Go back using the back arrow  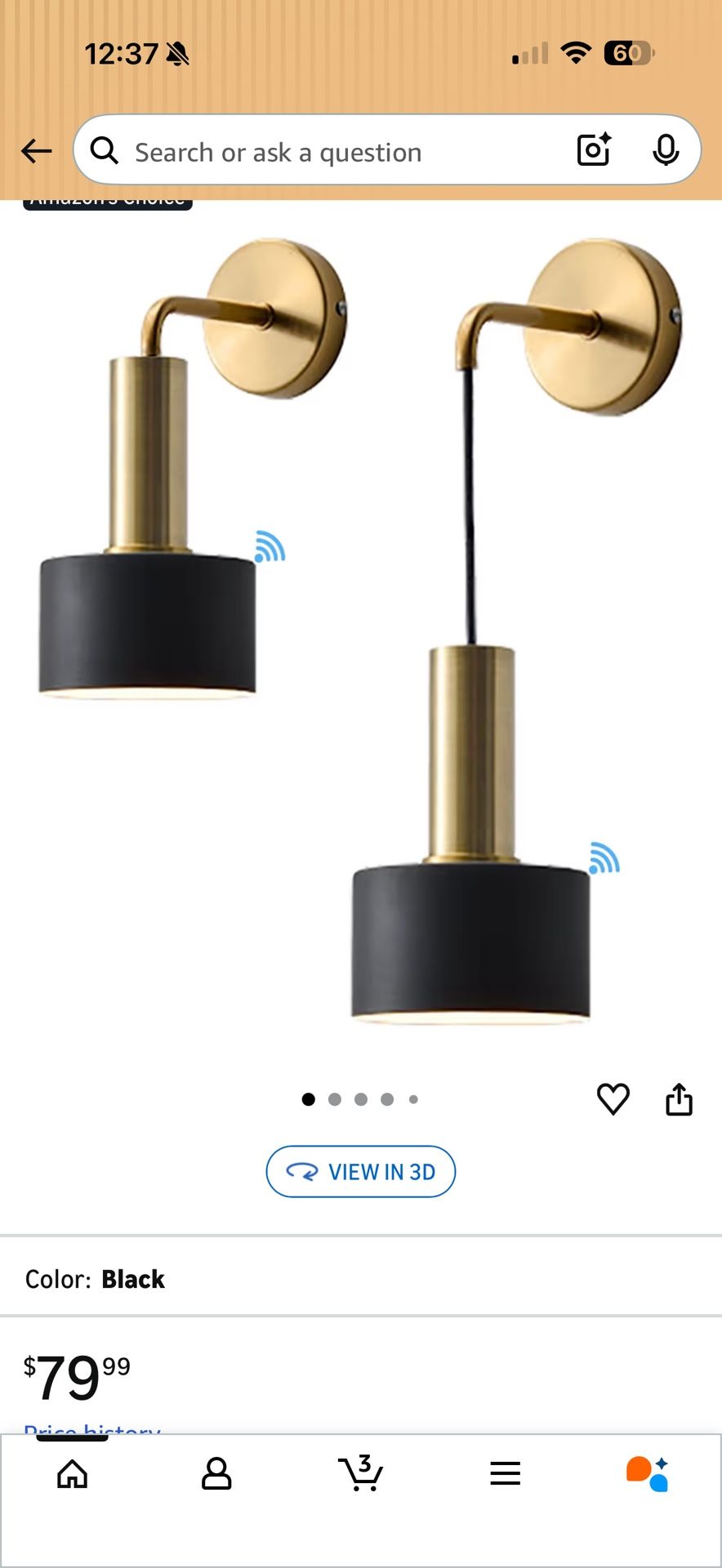35,150
